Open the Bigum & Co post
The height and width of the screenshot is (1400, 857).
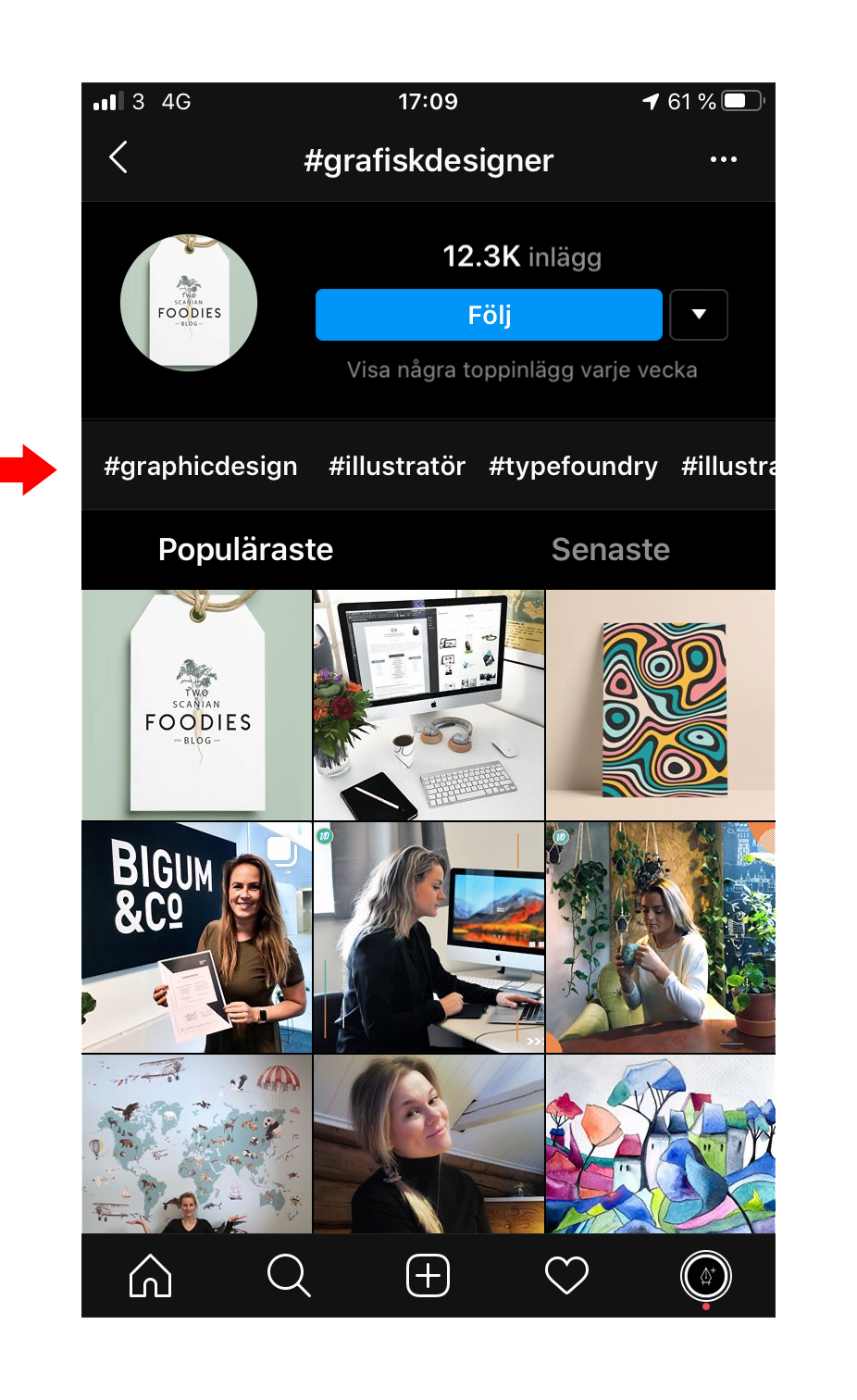tap(197, 937)
